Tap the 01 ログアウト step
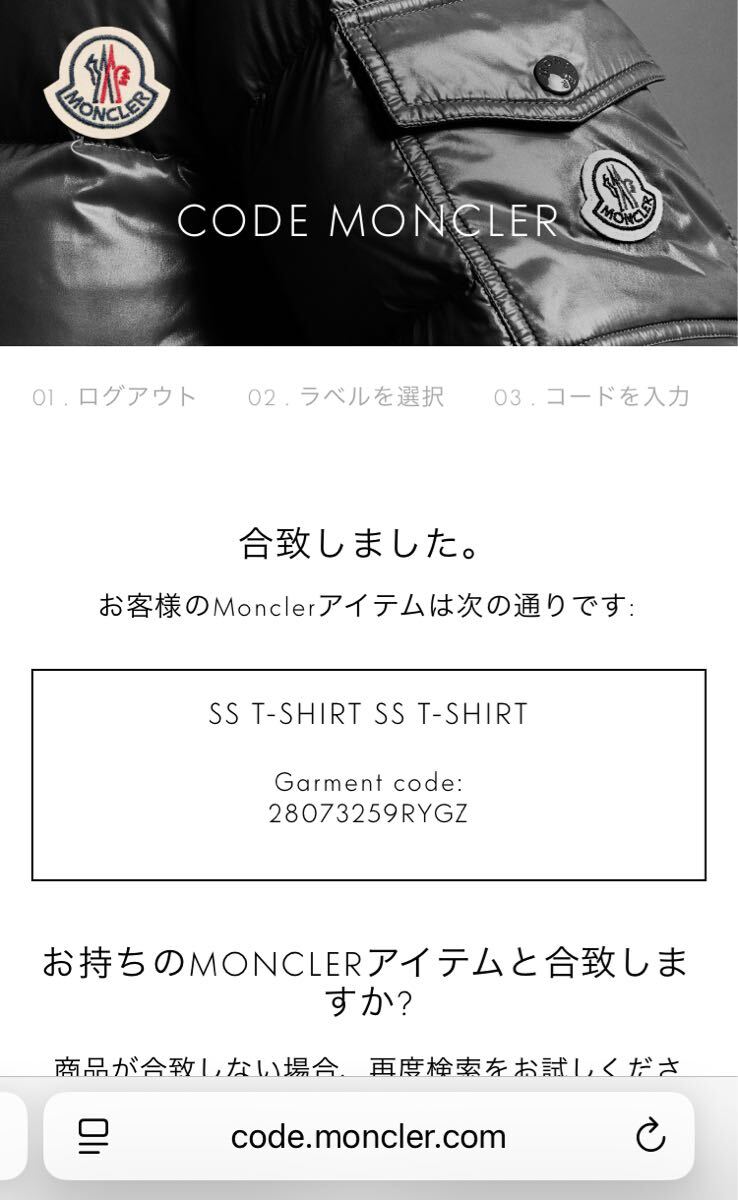This screenshot has height=1200, width=738. point(114,397)
